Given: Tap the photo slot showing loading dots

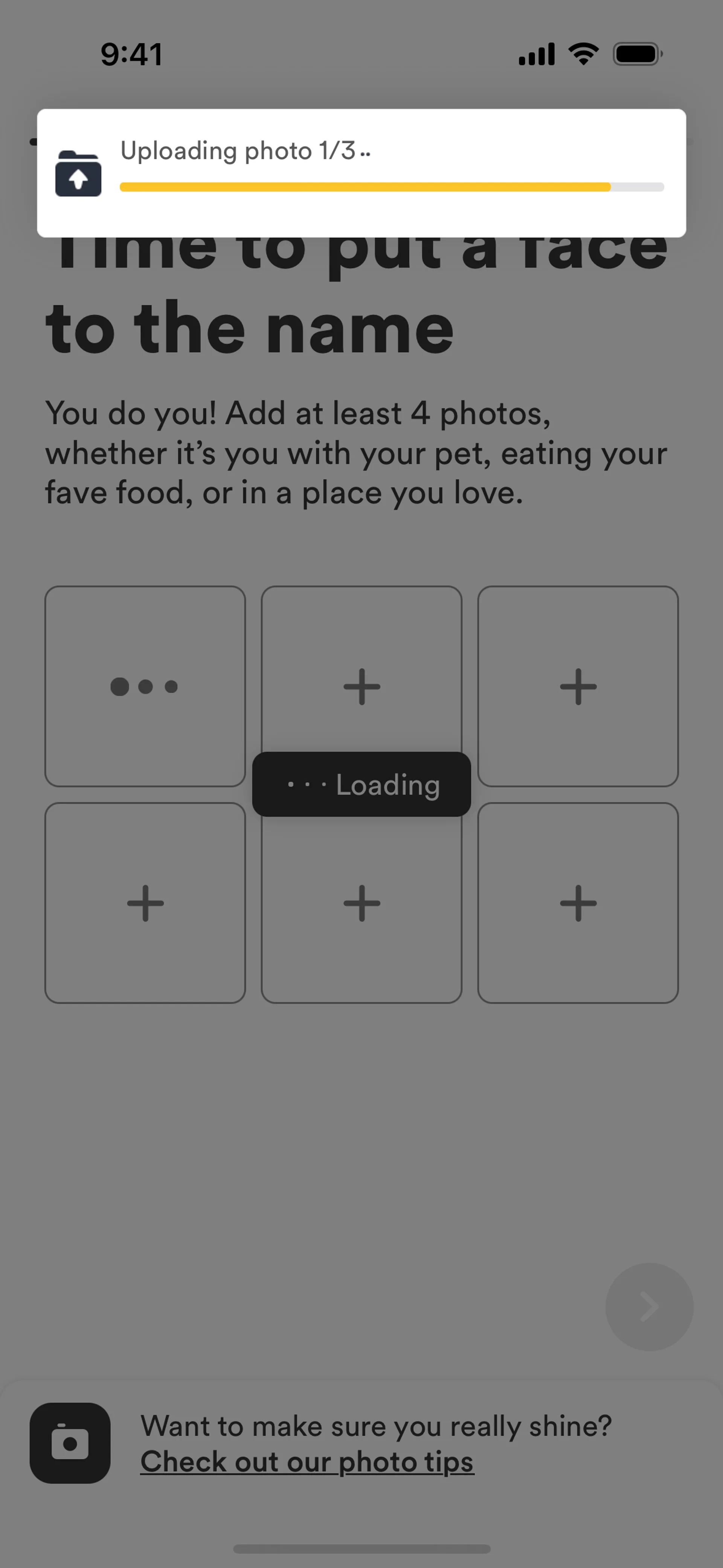Looking at the screenshot, I should [145, 686].
